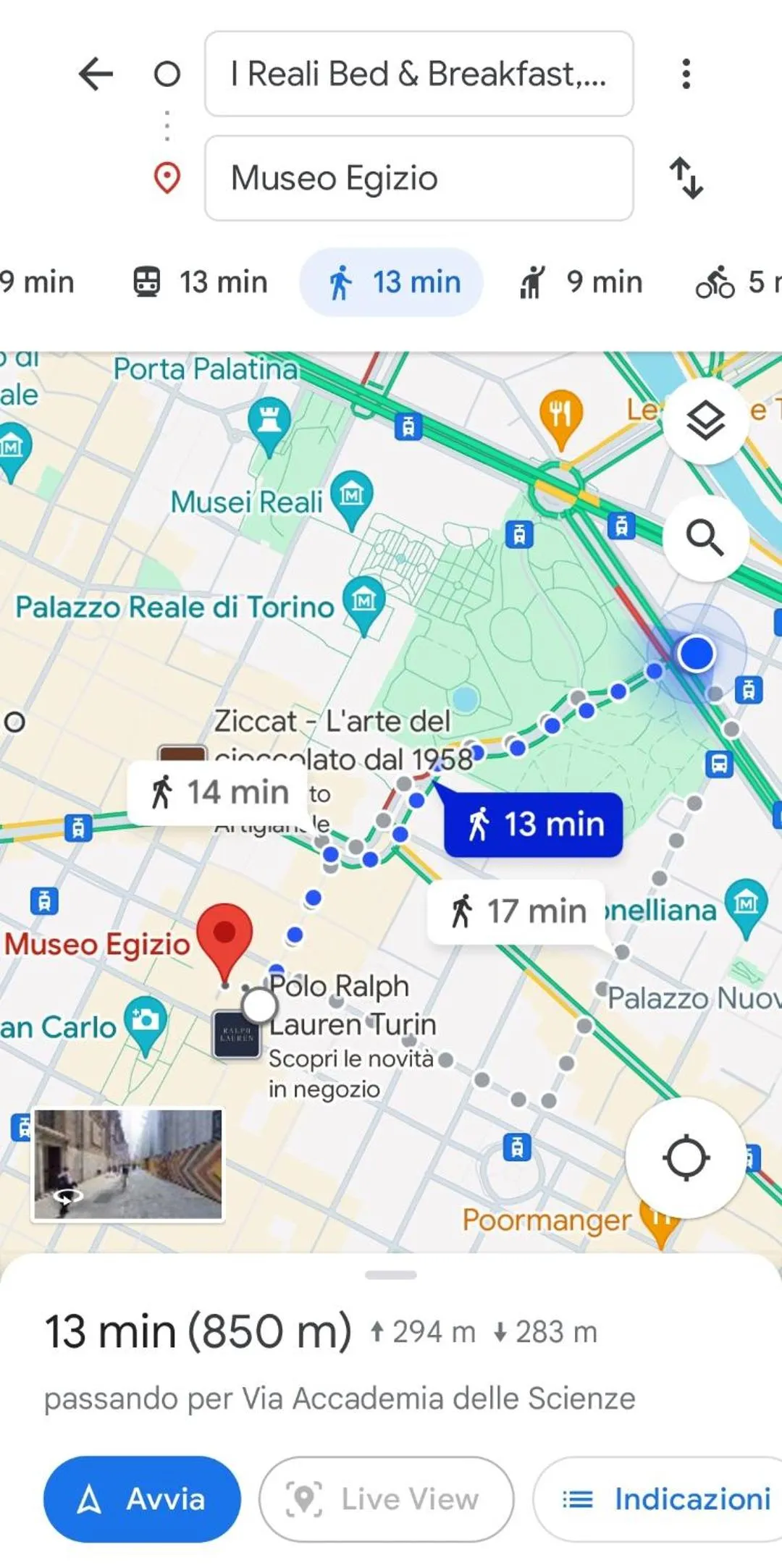
Task: Edit the Museo Egizio destination field
Action: pos(419,178)
